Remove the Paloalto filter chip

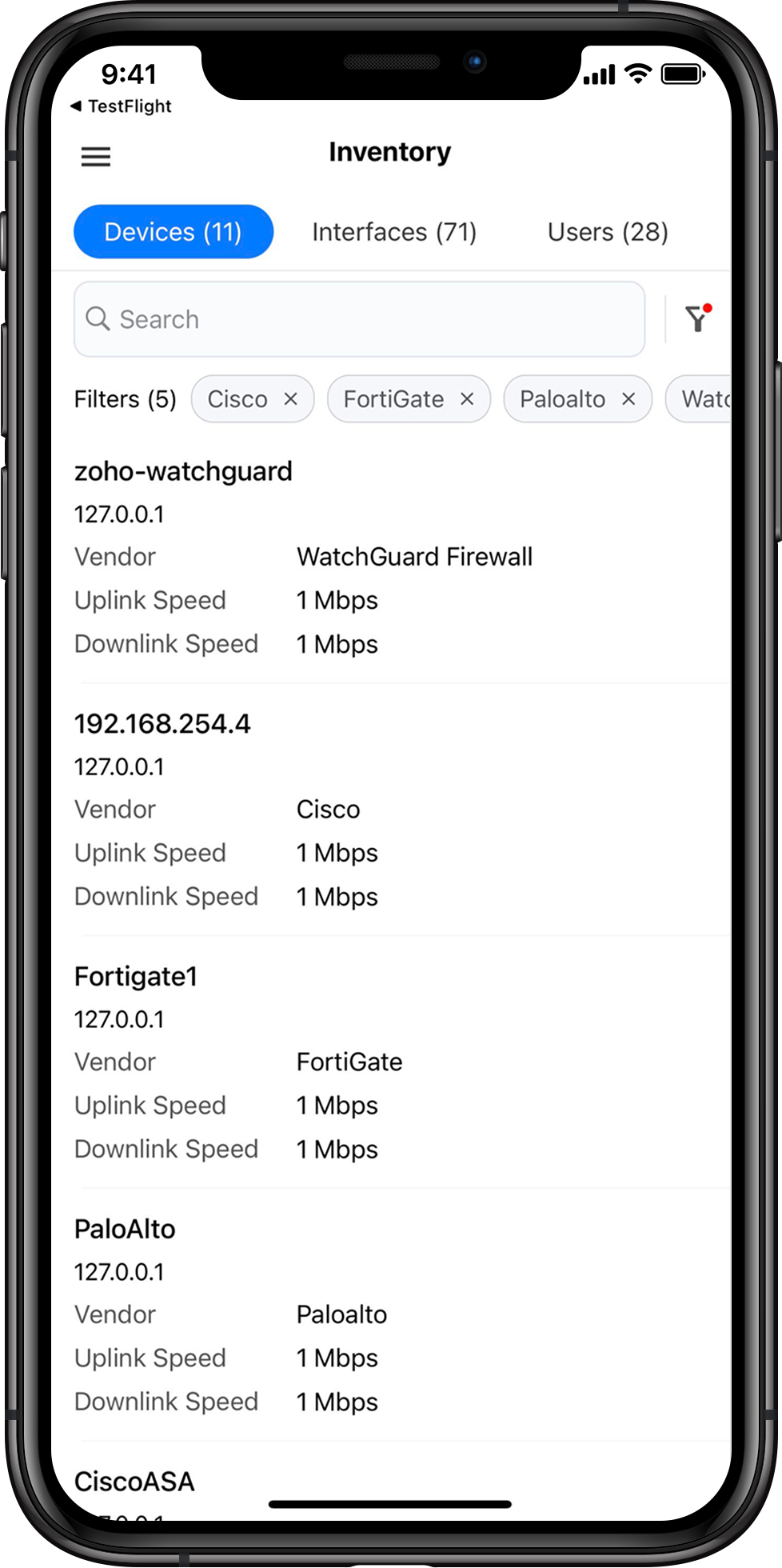tap(628, 398)
